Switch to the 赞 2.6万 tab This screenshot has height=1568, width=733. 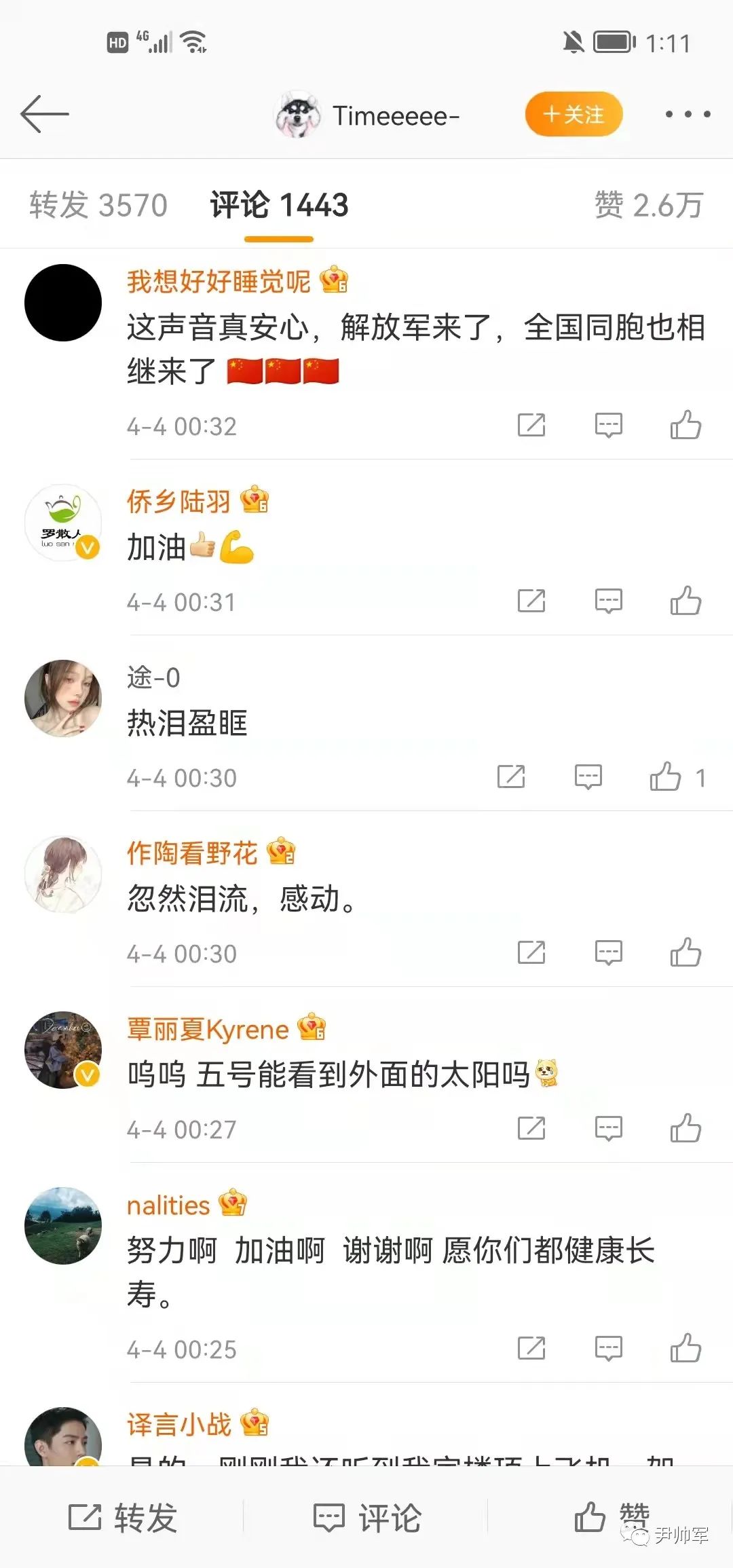pyautogui.click(x=648, y=205)
